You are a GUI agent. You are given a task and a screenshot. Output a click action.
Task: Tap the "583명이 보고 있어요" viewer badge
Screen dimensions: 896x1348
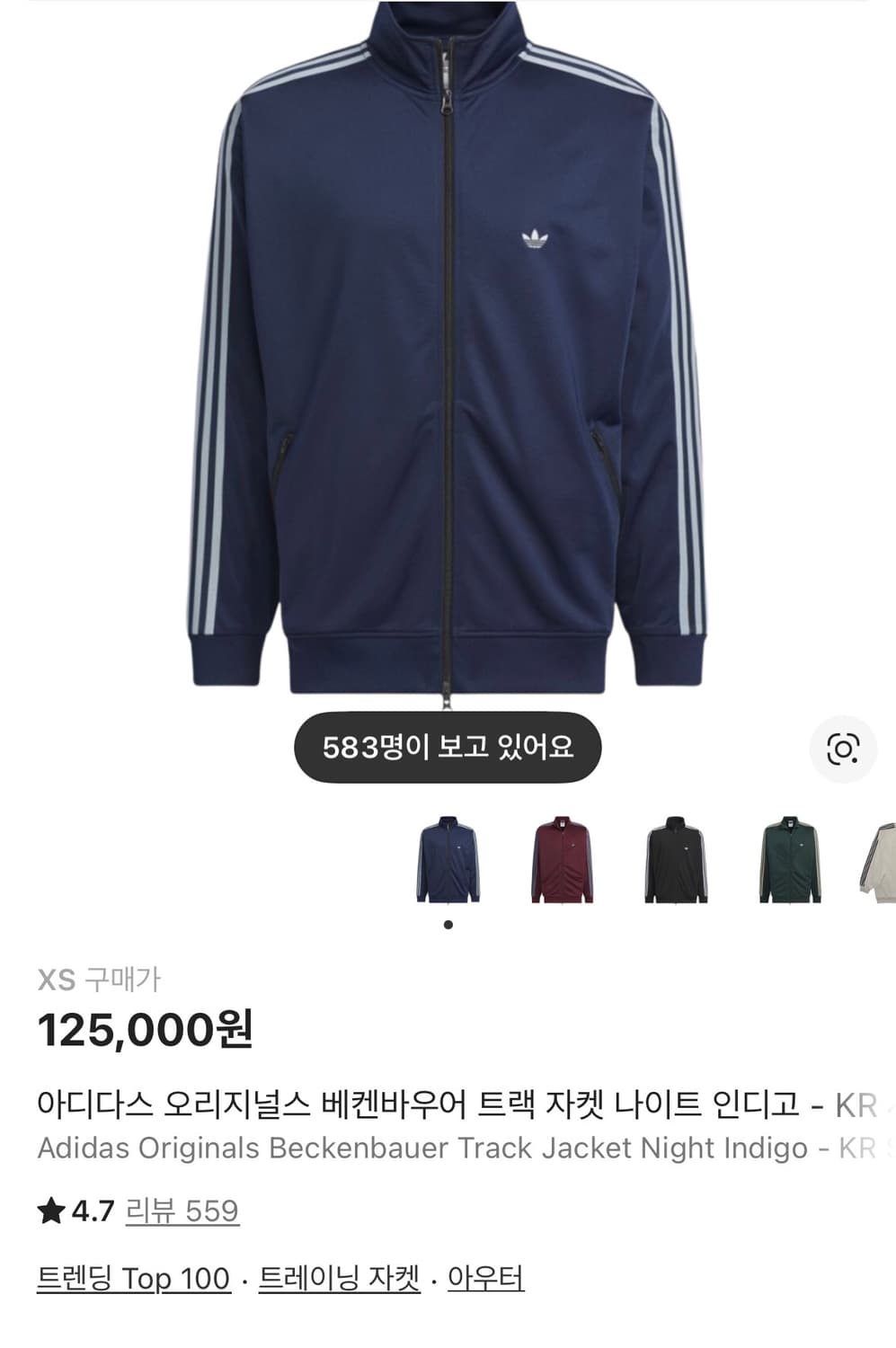point(448,747)
